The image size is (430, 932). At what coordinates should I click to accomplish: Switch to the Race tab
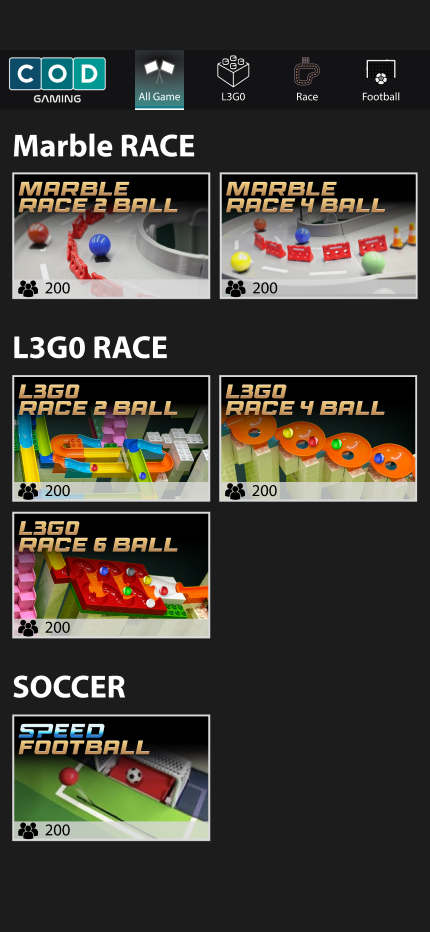tap(307, 80)
